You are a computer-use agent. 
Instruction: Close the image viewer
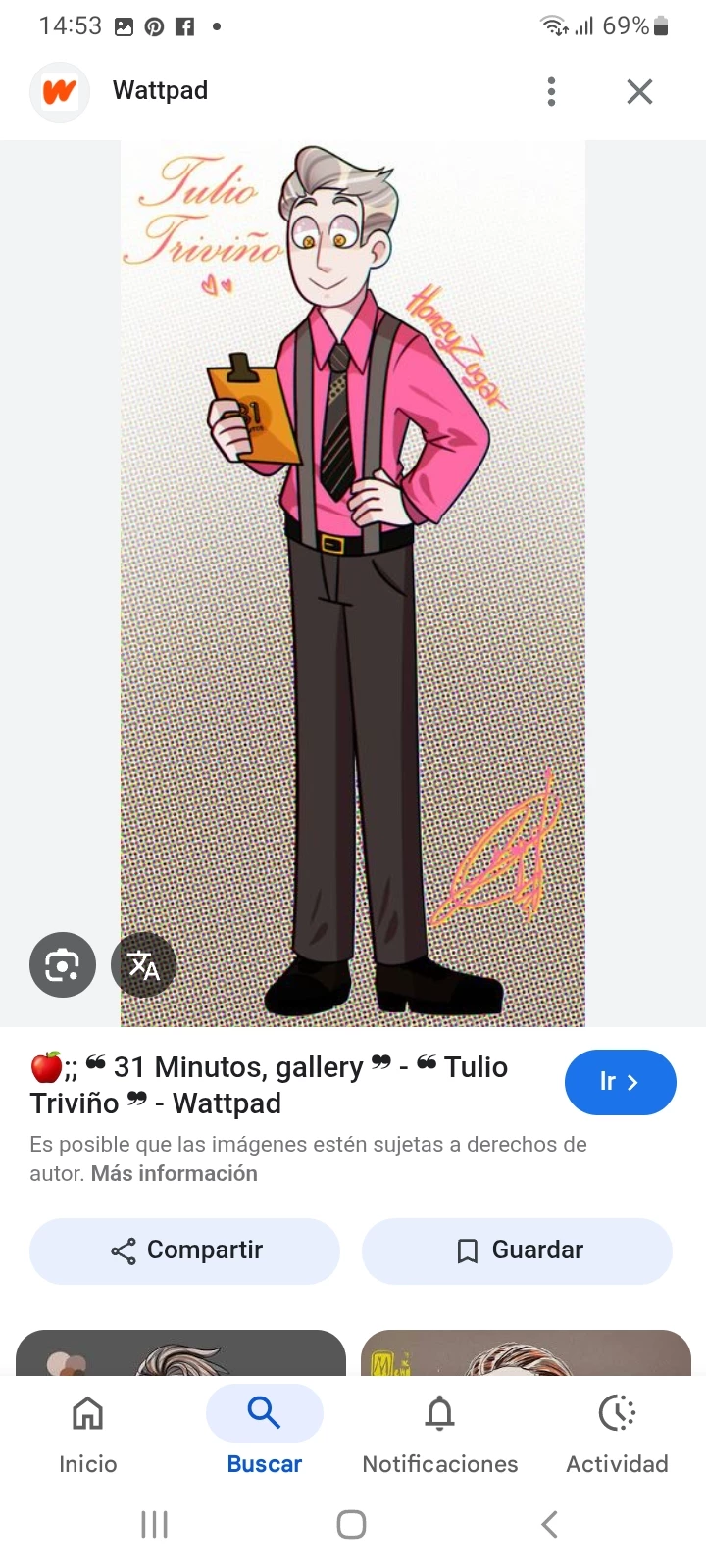[639, 91]
